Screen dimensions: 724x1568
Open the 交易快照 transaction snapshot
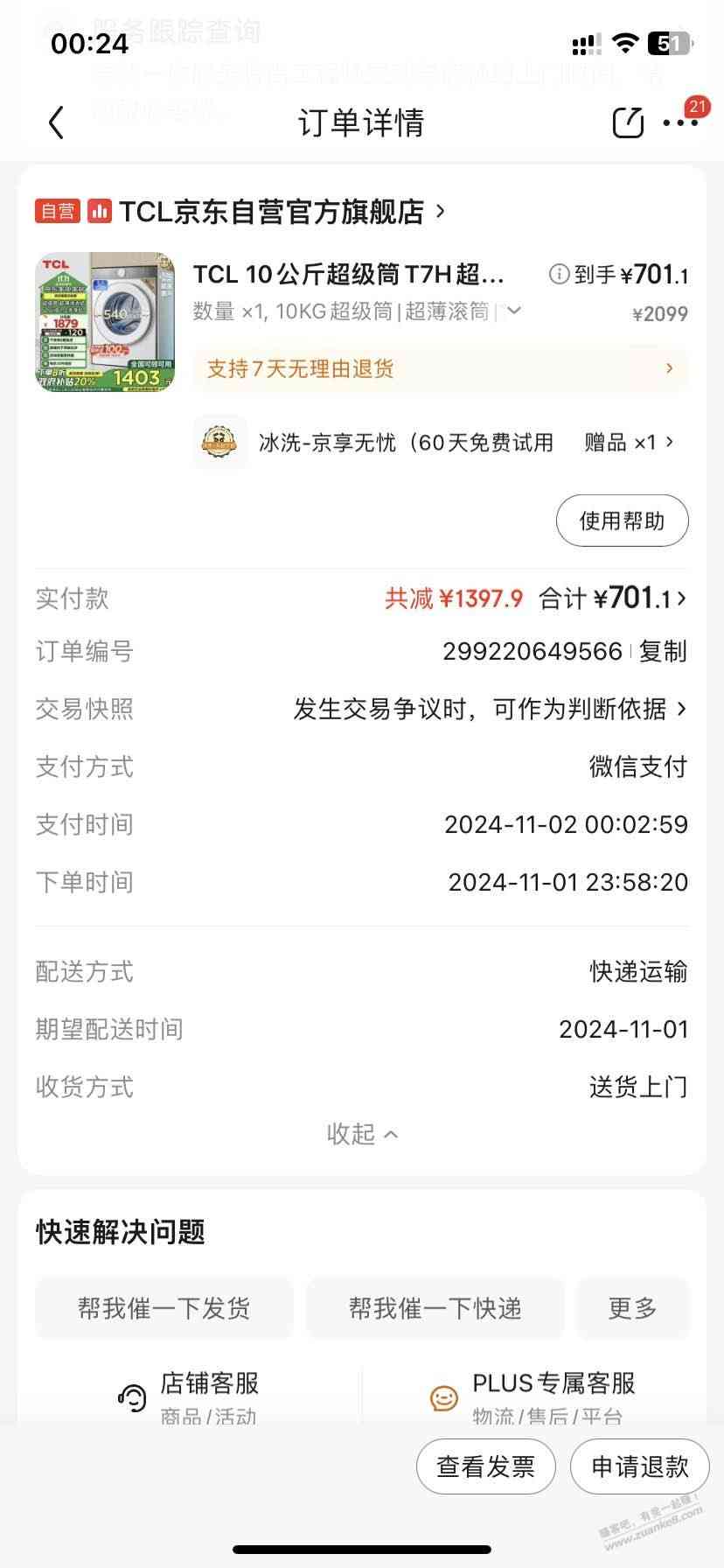(490, 709)
